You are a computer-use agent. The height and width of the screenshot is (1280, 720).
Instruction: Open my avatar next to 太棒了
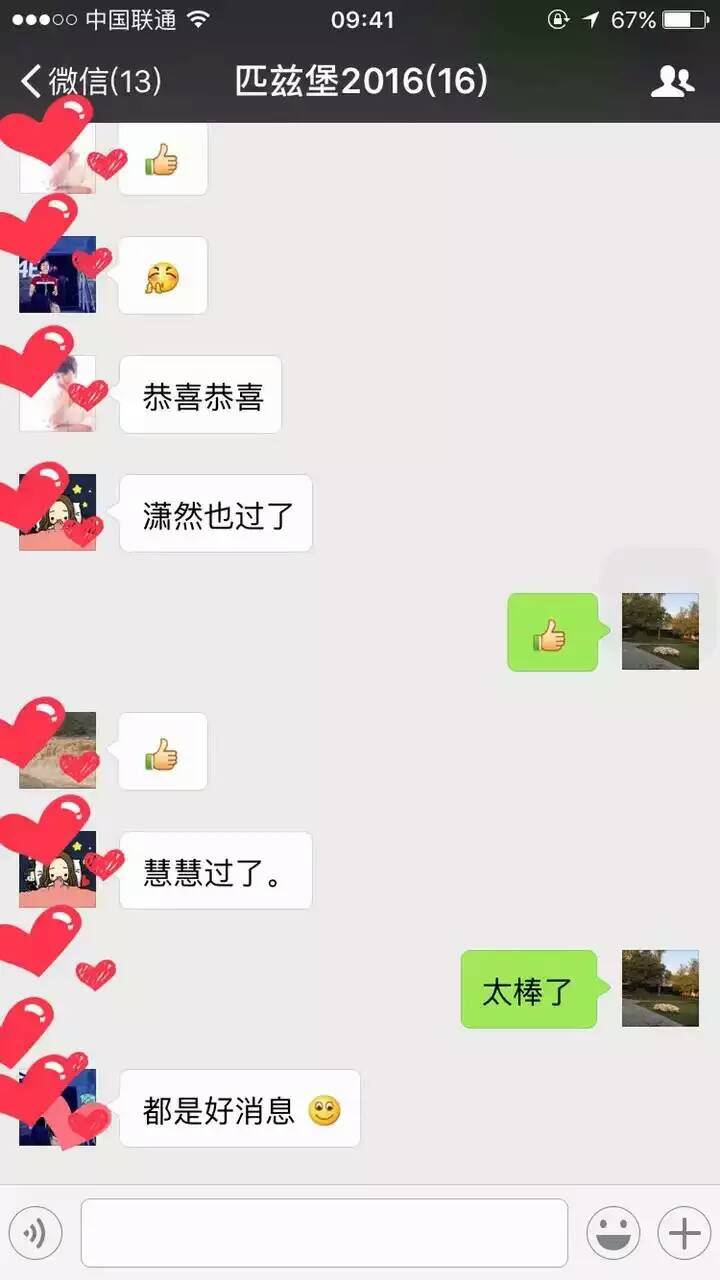(660, 988)
